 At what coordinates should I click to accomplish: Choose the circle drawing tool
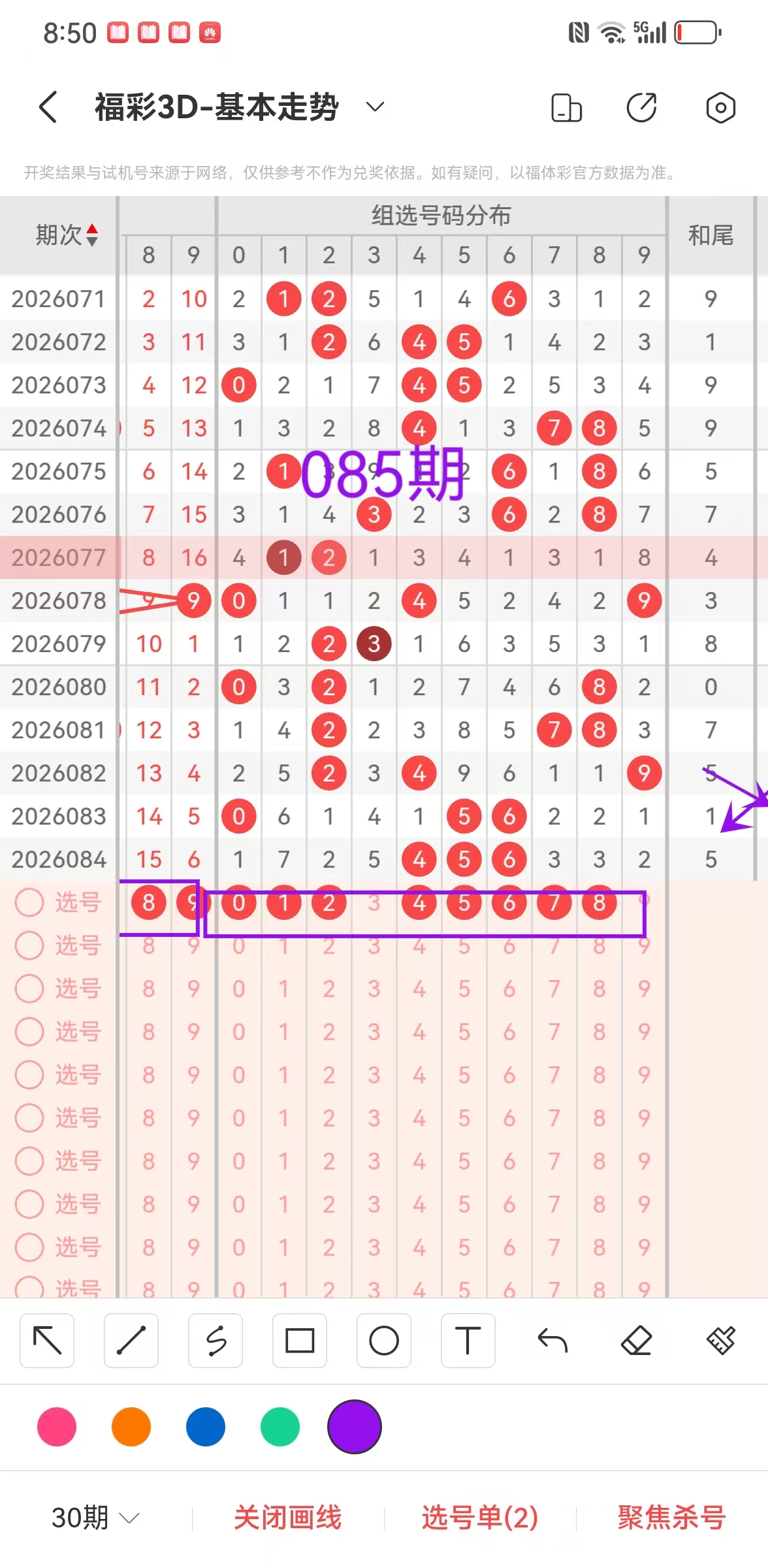point(384,1341)
